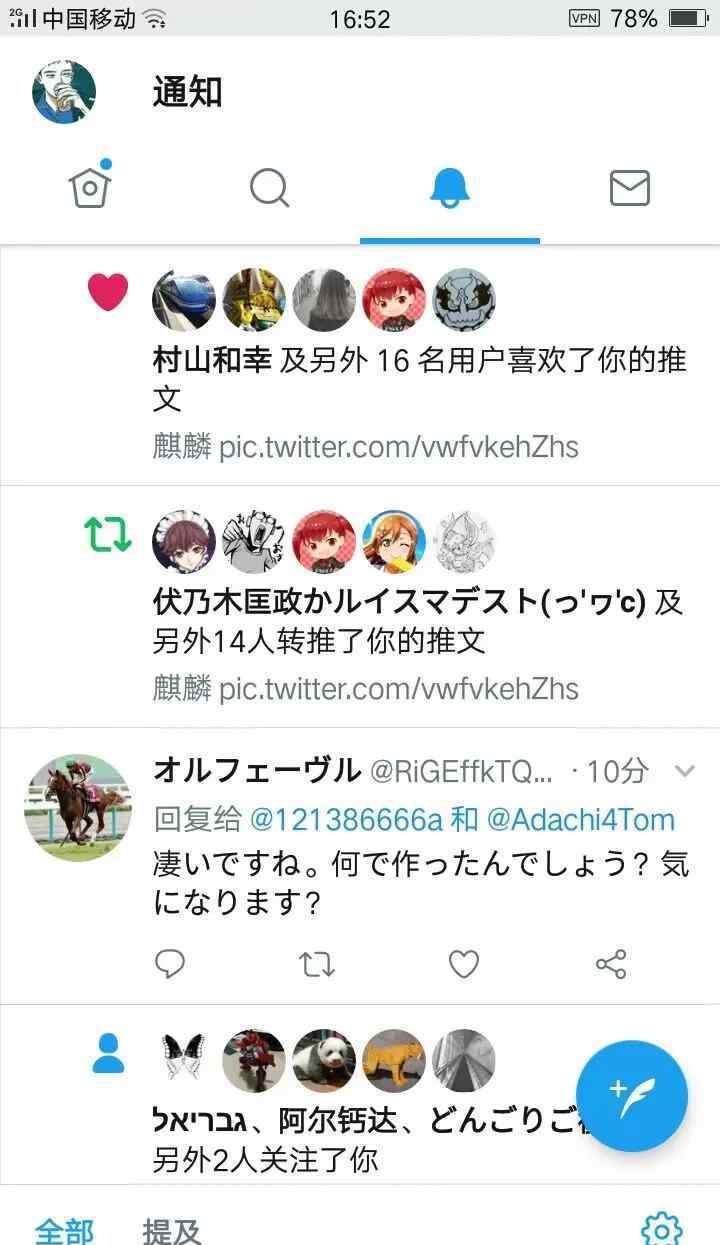Reply to オルフェーヴル's tweet
Screen dimensions: 720x1245
170,964
